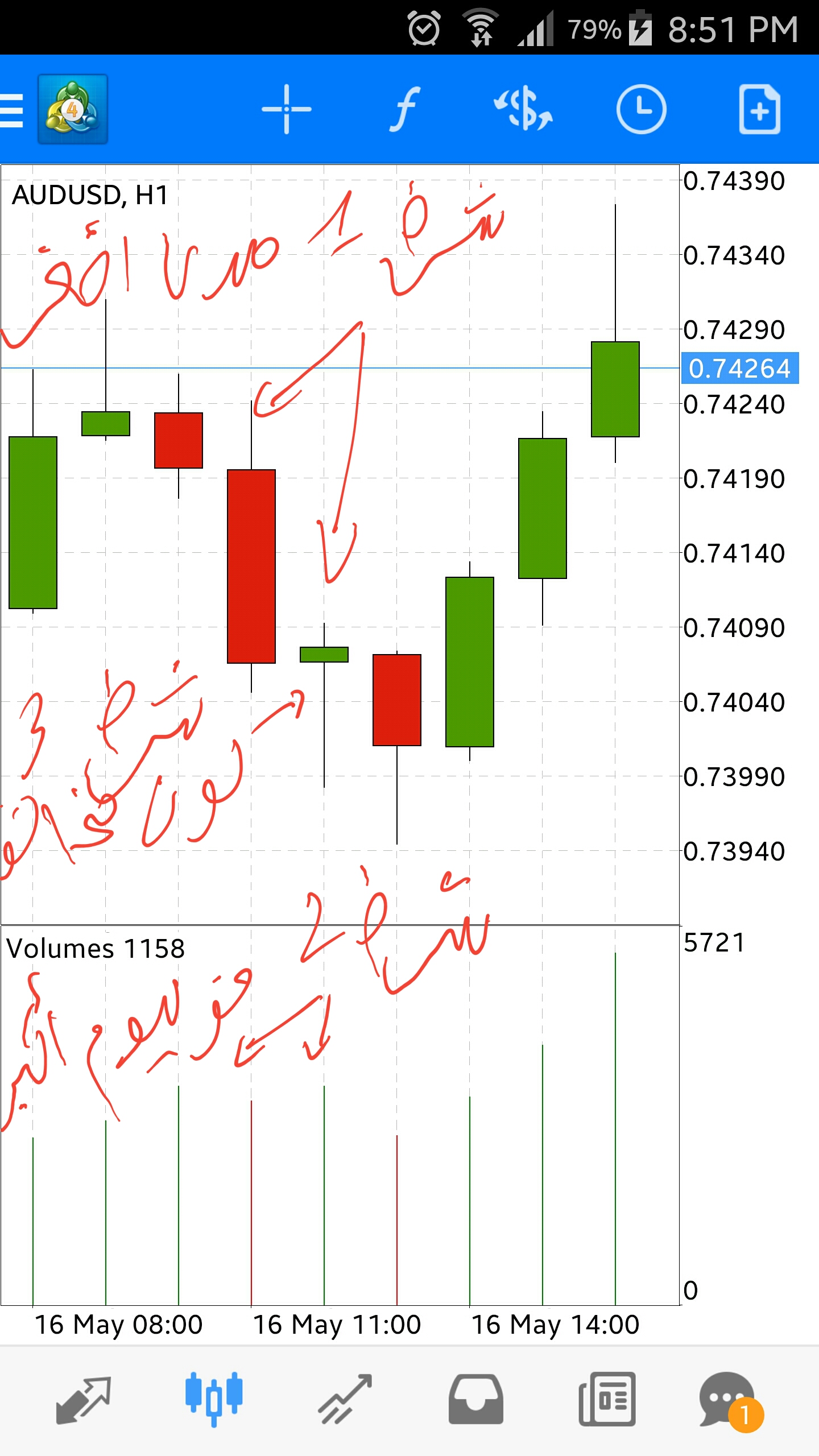Open the chat messages tab
819x1456 pixels.
[x=729, y=1400]
